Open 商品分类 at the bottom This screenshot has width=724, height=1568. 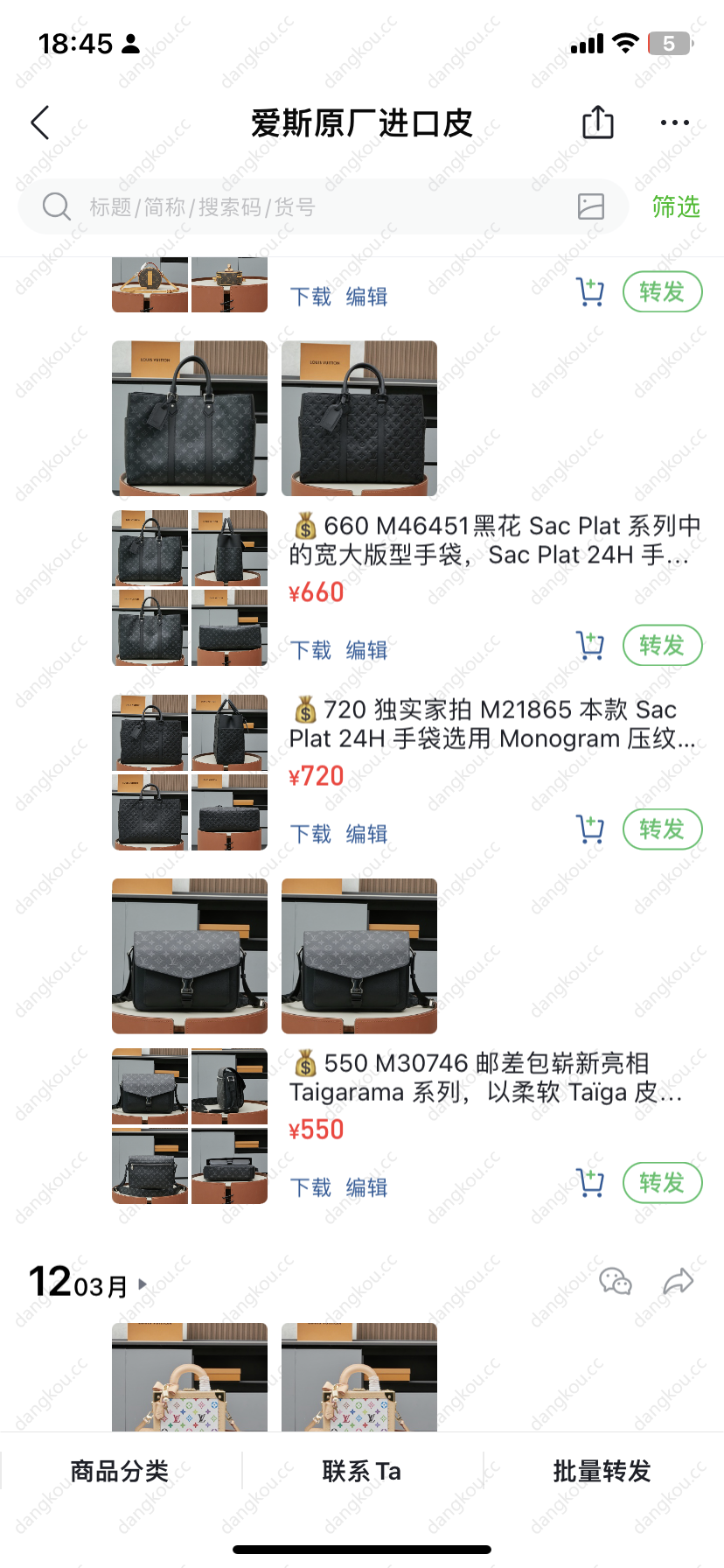click(x=120, y=1471)
